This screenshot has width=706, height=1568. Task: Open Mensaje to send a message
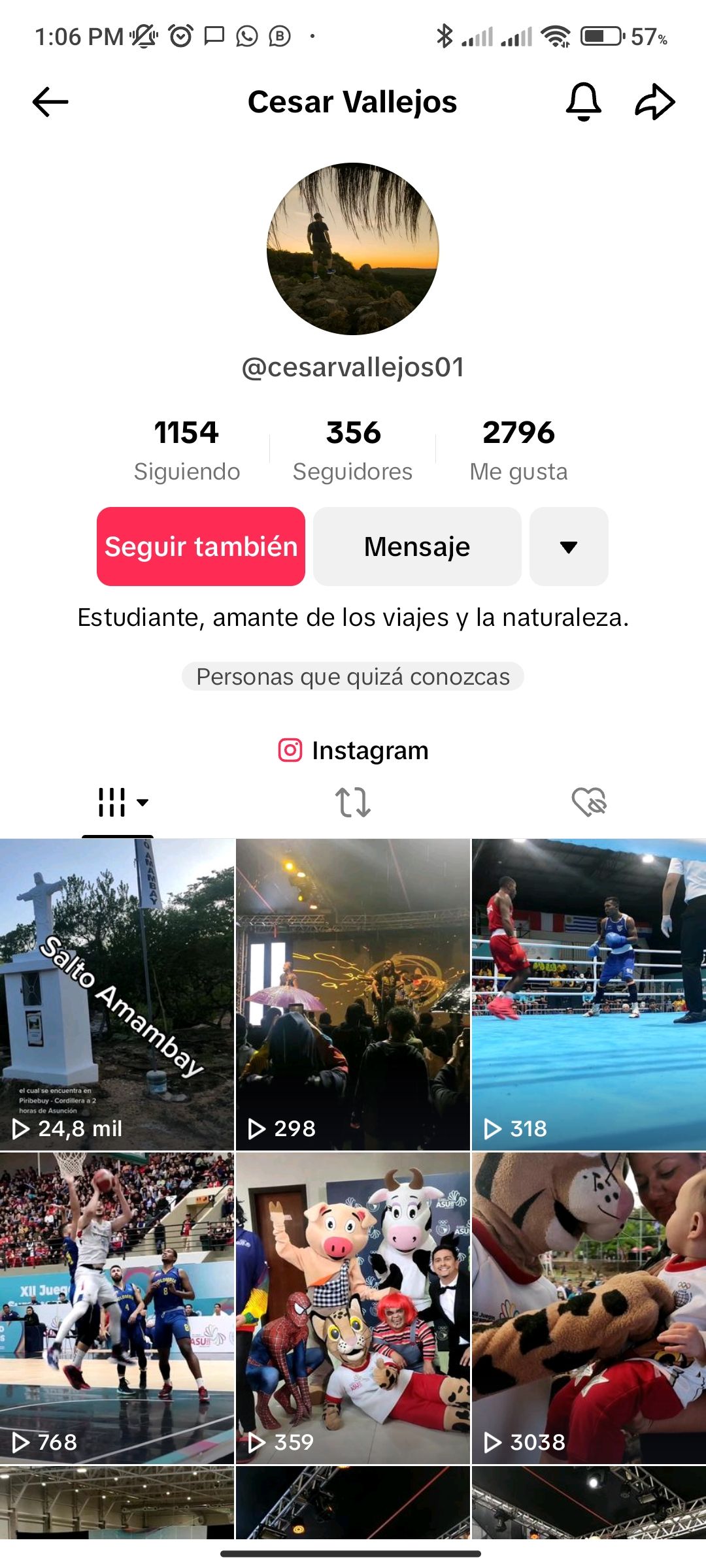(x=417, y=546)
